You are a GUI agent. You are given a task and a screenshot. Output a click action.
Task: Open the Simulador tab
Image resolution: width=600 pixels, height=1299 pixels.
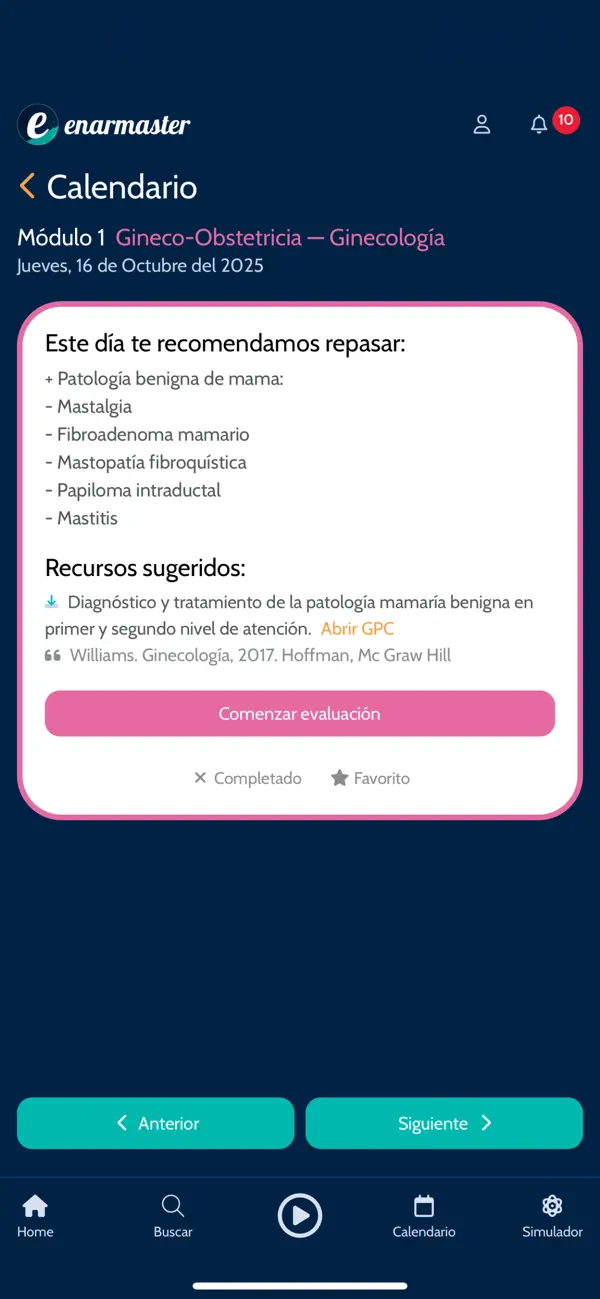[x=552, y=1216]
